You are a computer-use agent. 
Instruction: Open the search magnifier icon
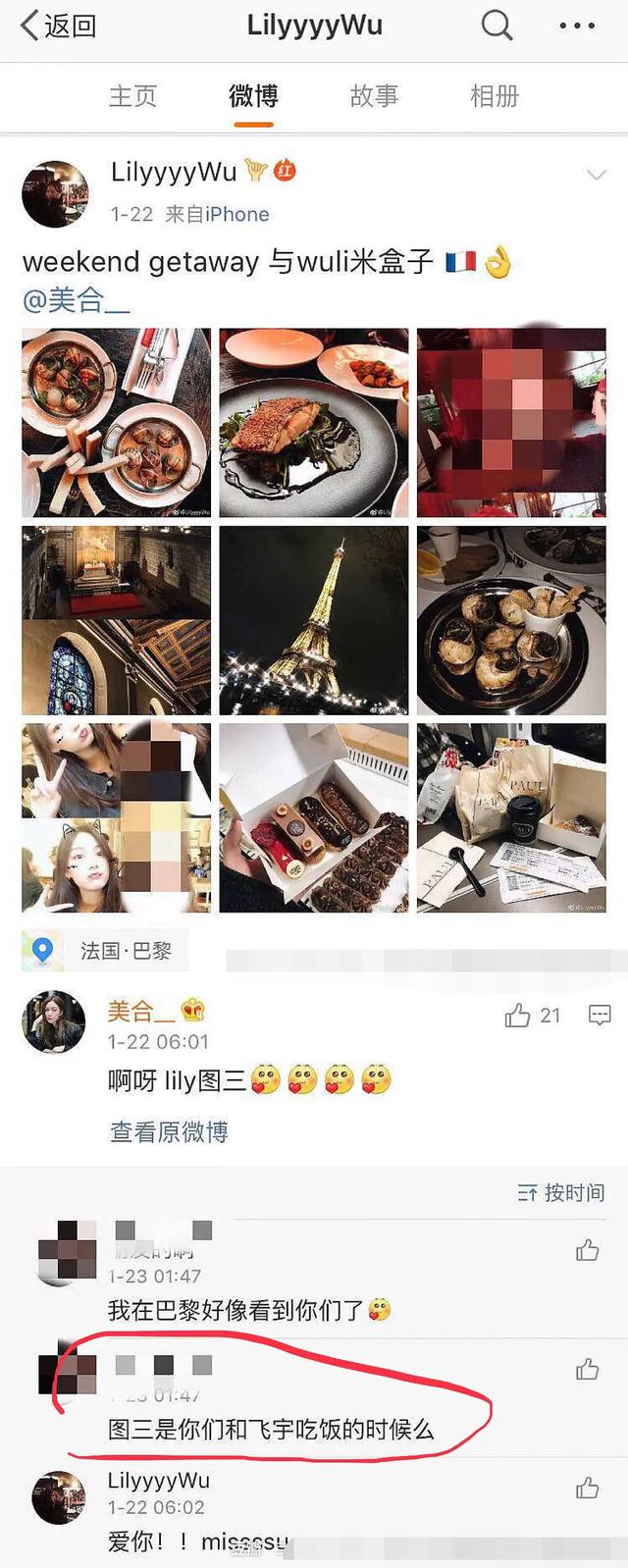(497, 26)
